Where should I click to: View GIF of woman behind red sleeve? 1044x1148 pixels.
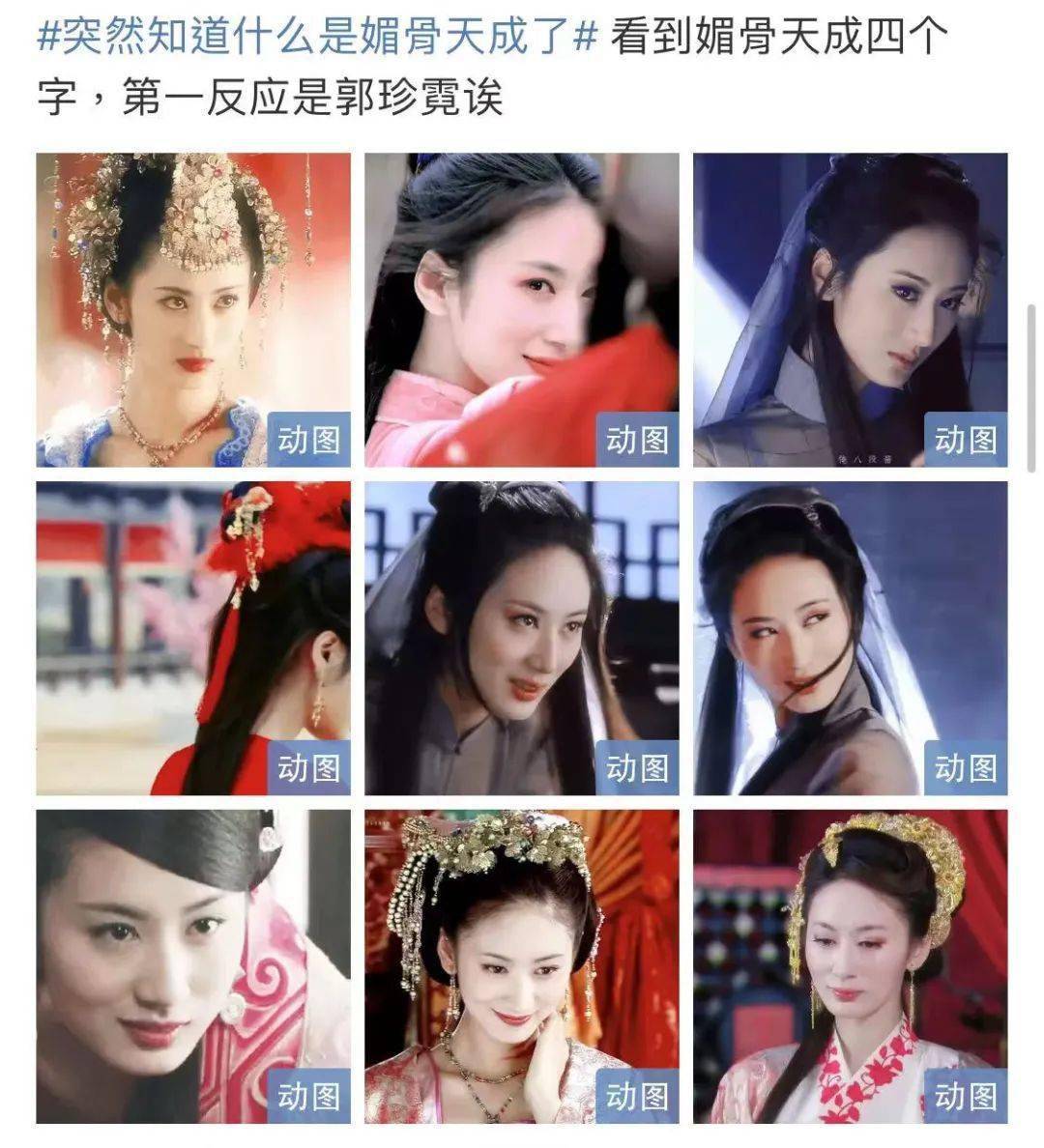tap(521, 309)
